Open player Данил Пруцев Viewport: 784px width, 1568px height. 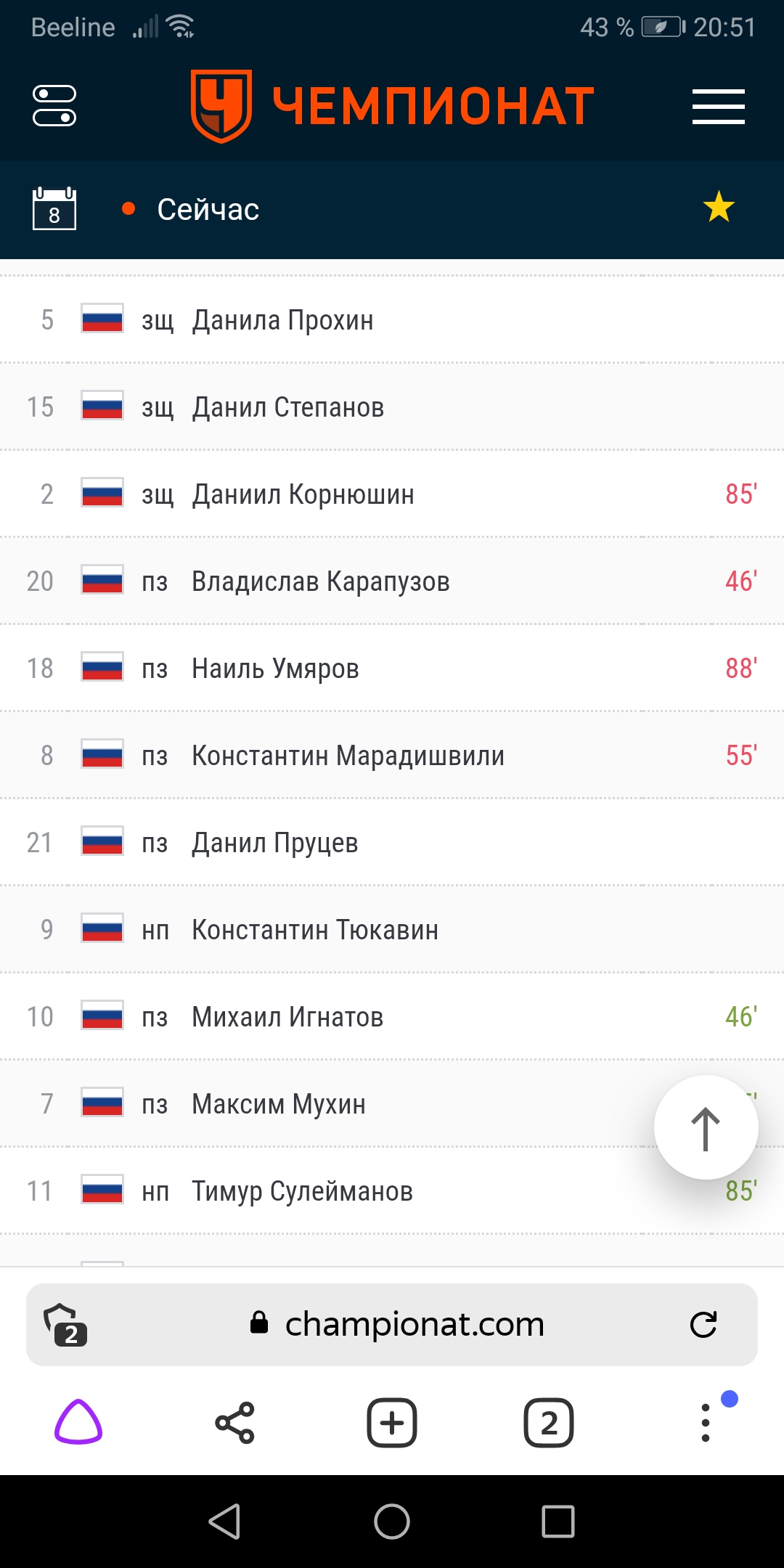coord(274,843)
